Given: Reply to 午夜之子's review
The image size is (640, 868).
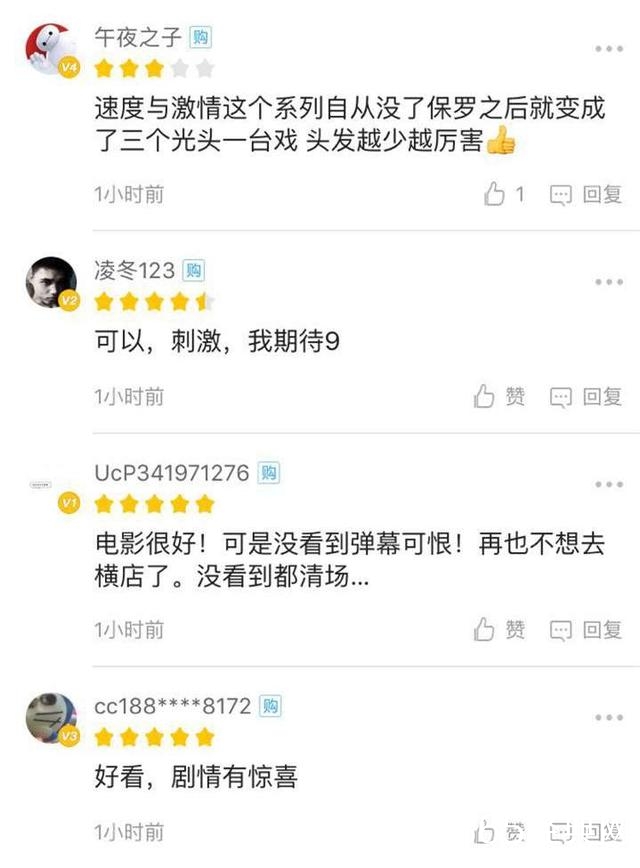Looking at the screenshot, I should pyautogui.click(x=586, y=196).
